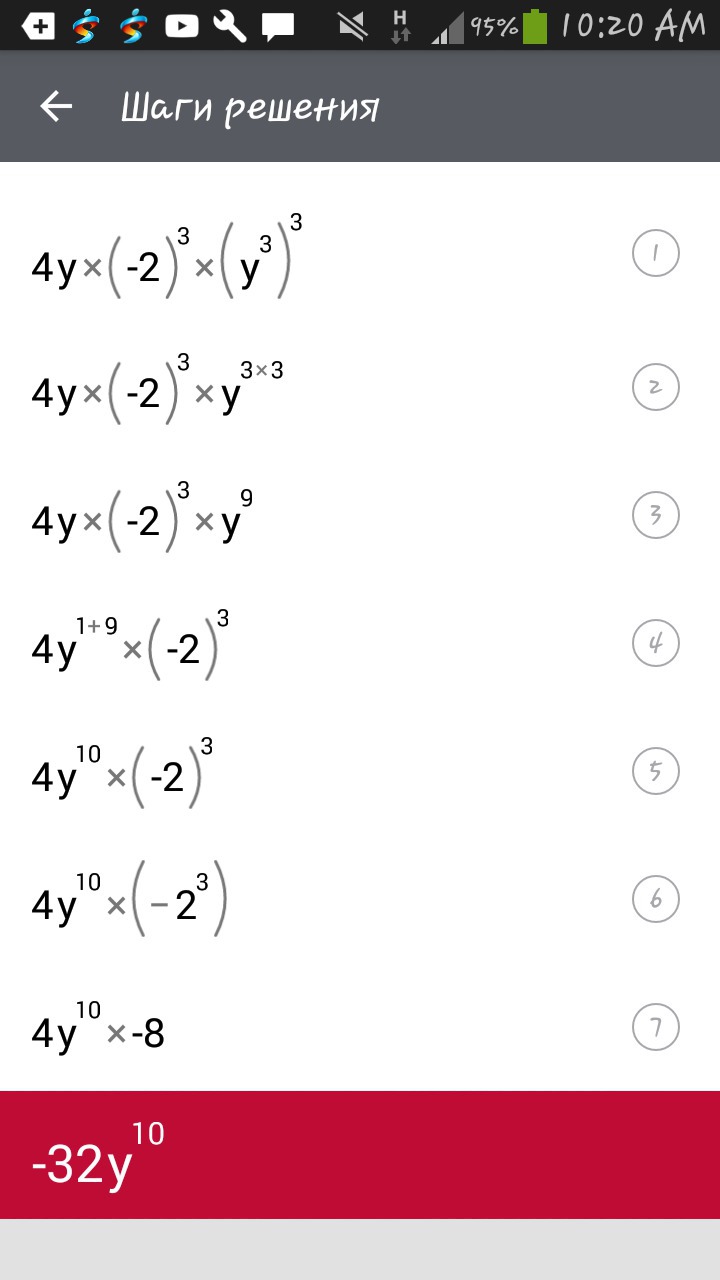The width and height of the screenshot is (720, 1280).
Task: Show details of step 2
Action: pyautogui.click(x=656, y=388)
